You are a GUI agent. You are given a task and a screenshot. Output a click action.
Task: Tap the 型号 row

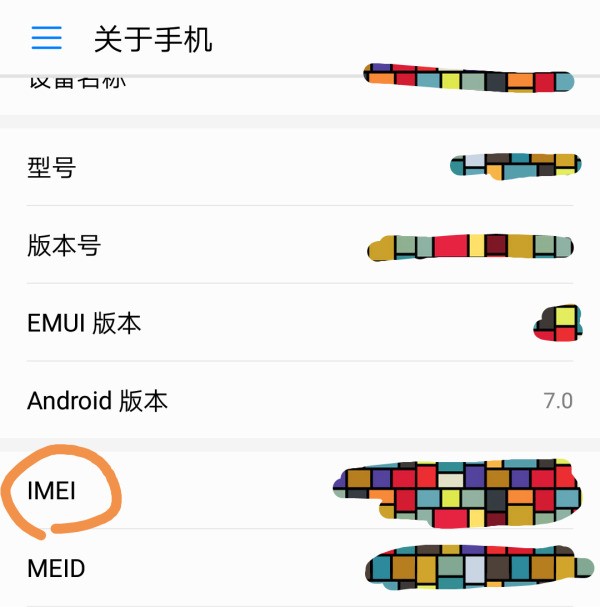(300, 167)
